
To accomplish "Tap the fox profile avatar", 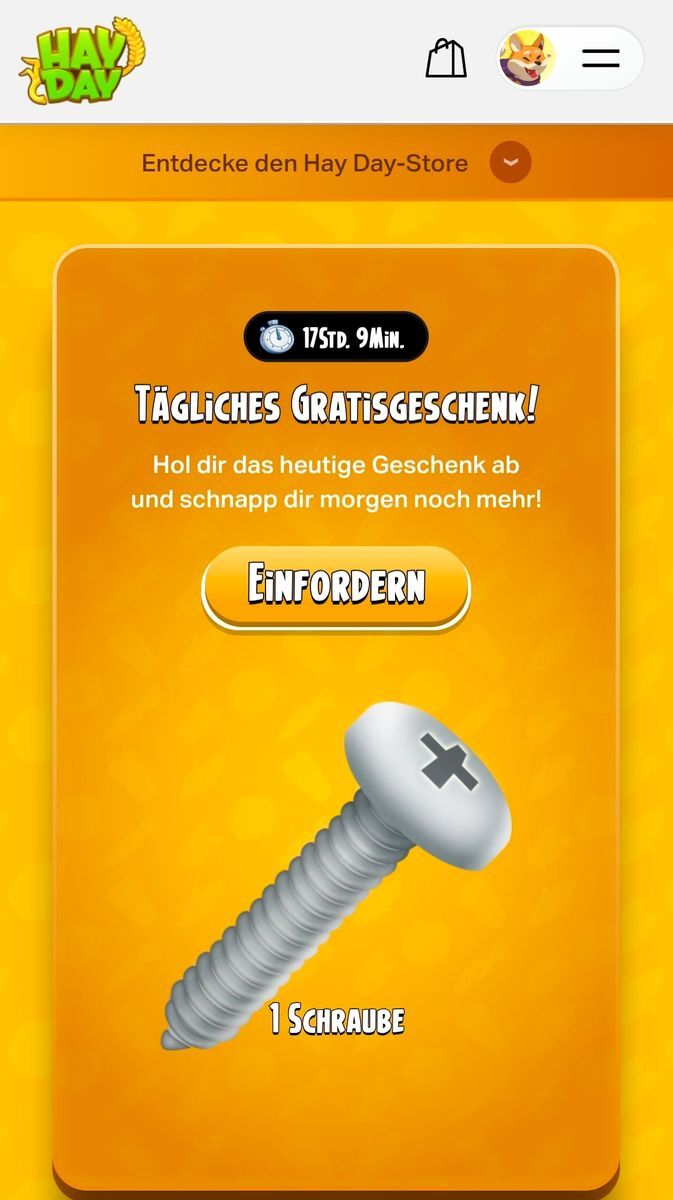I will (527, 58).
